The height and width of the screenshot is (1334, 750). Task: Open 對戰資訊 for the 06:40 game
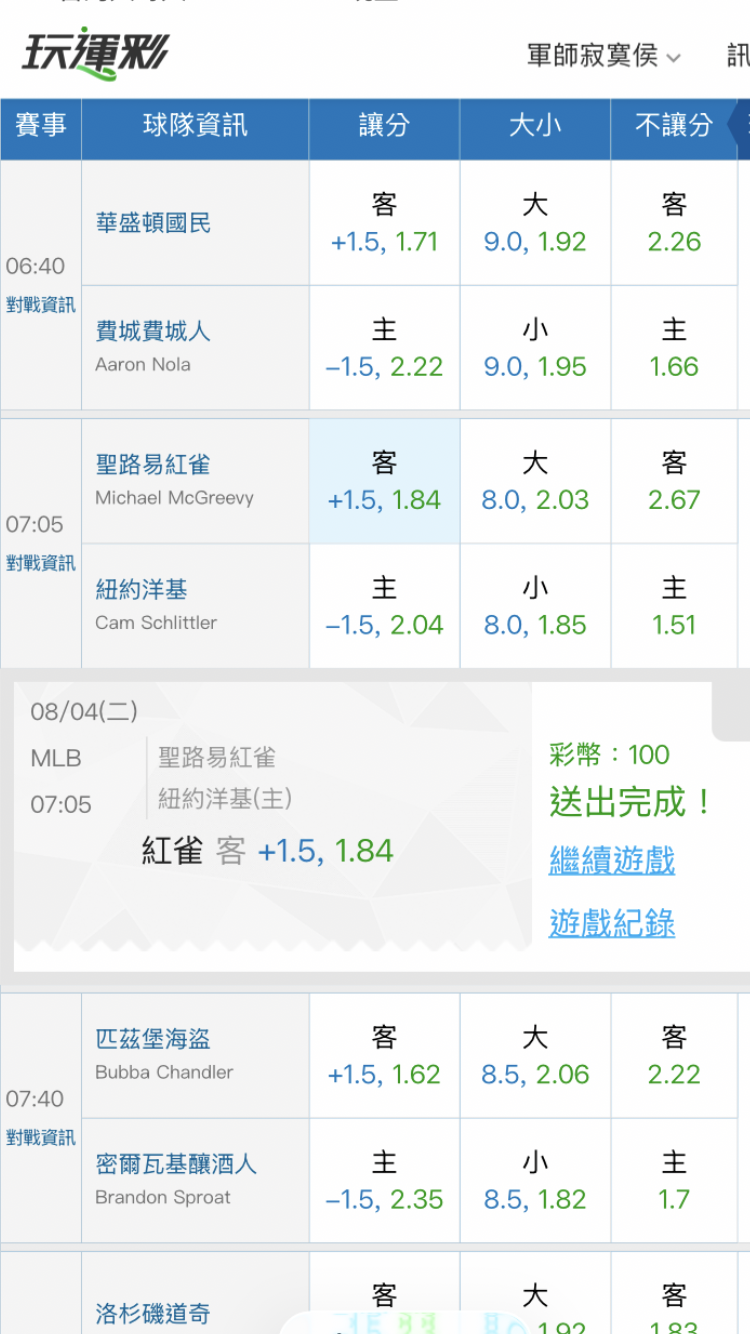pos(40,305)
